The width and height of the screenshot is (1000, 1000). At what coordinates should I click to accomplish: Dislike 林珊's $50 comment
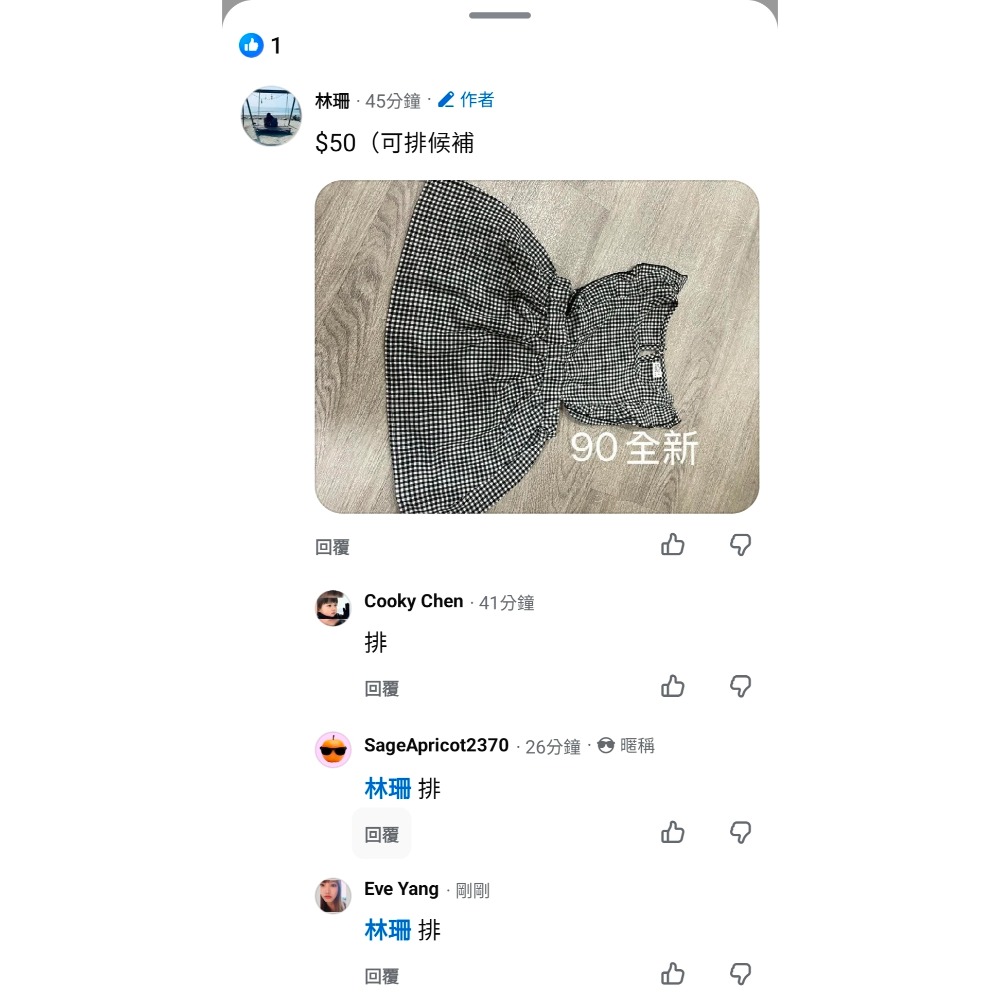click(x=740, y=545)
